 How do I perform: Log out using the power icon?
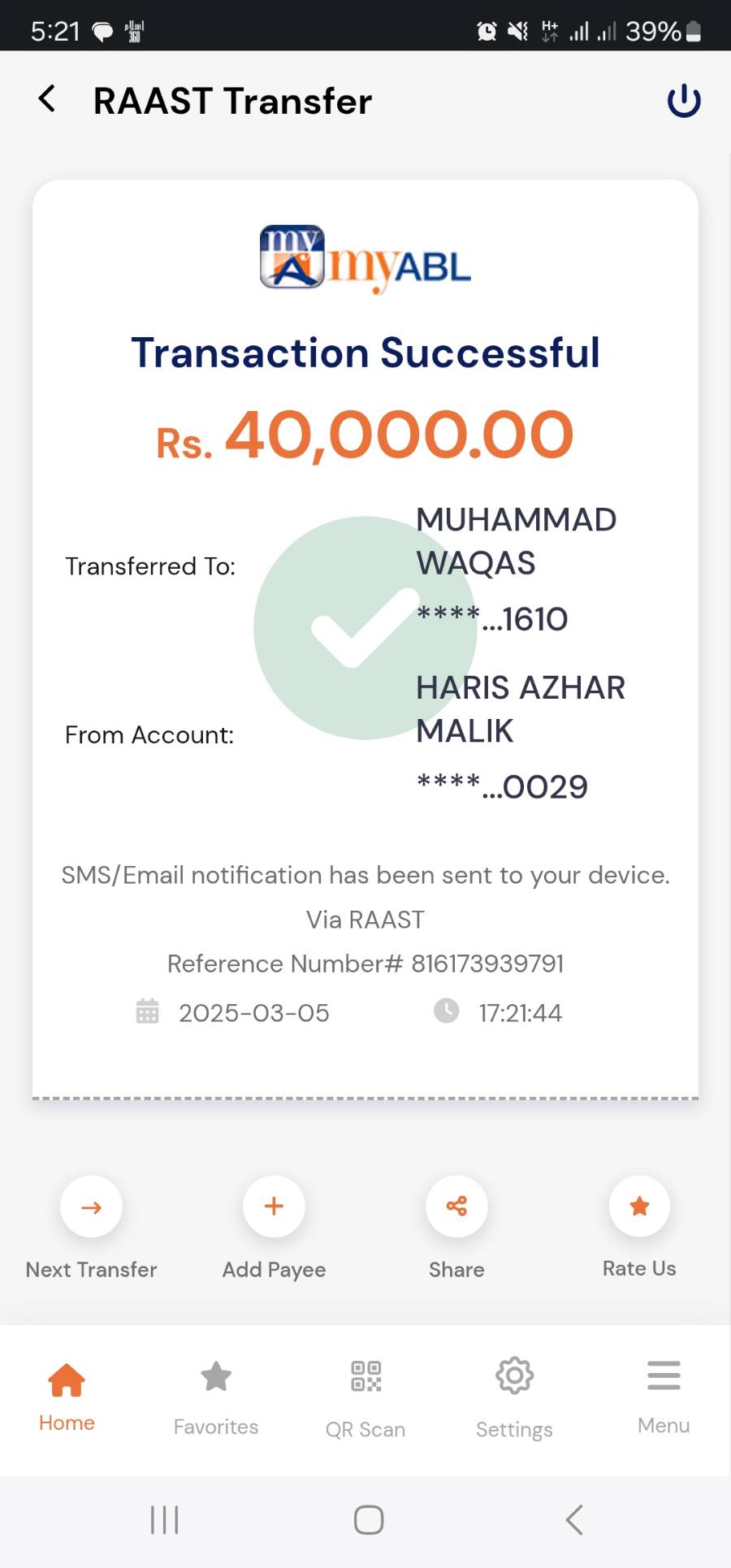pos(683,101)
